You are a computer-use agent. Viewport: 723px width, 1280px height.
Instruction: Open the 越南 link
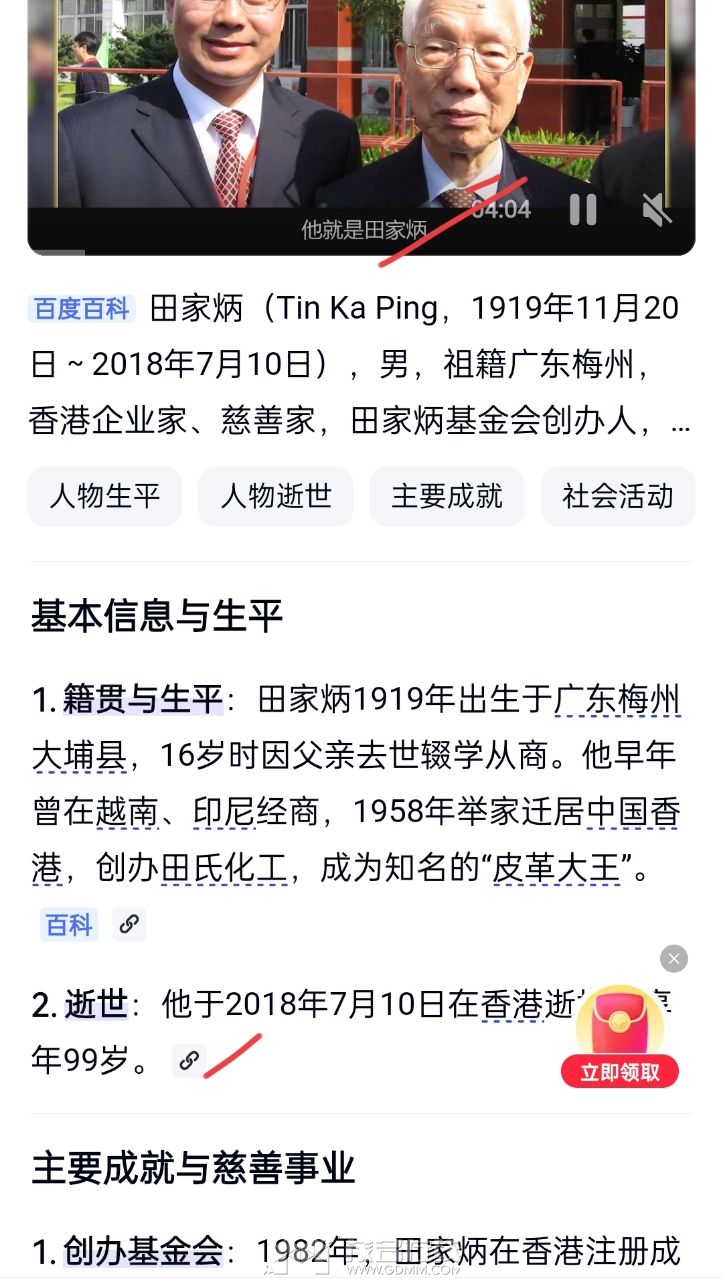(127, 812)
